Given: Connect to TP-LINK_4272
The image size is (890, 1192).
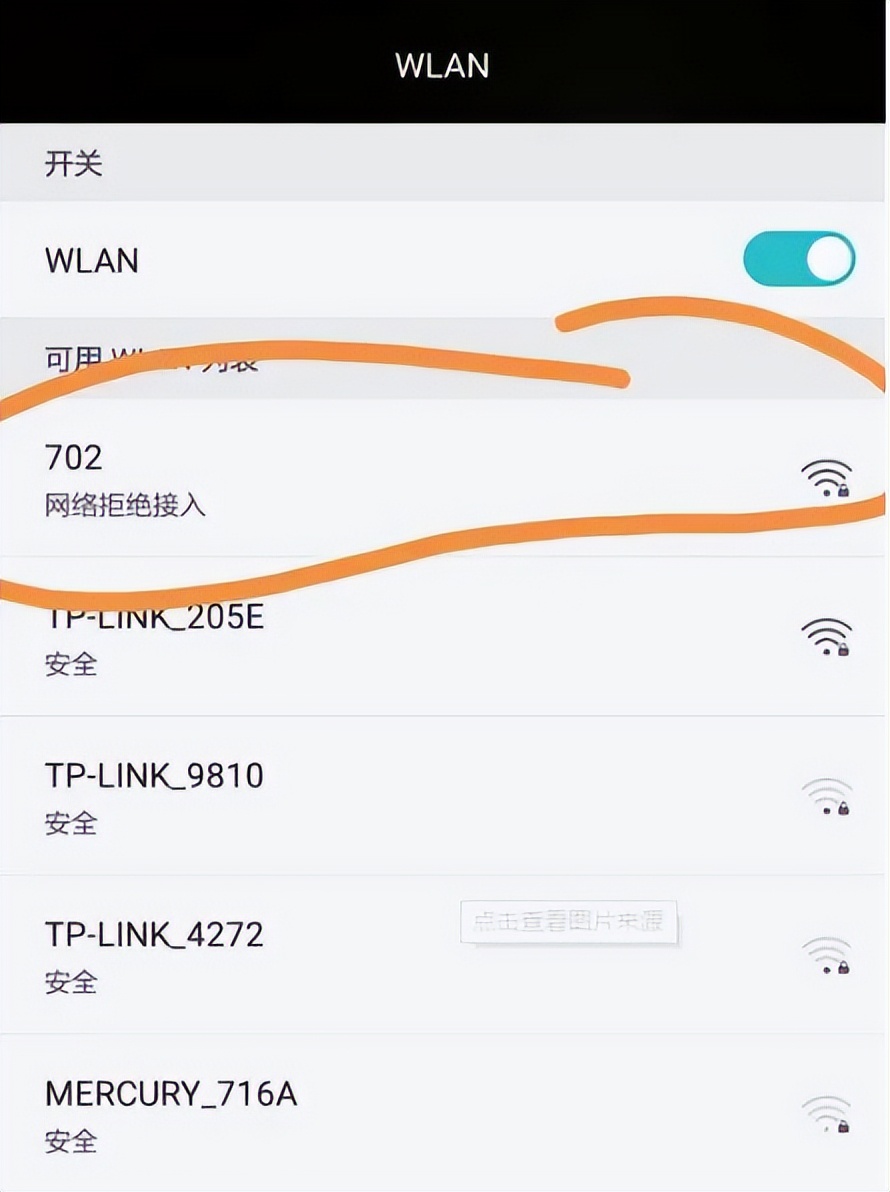Looking at the screenshot, I should [400, 955].
